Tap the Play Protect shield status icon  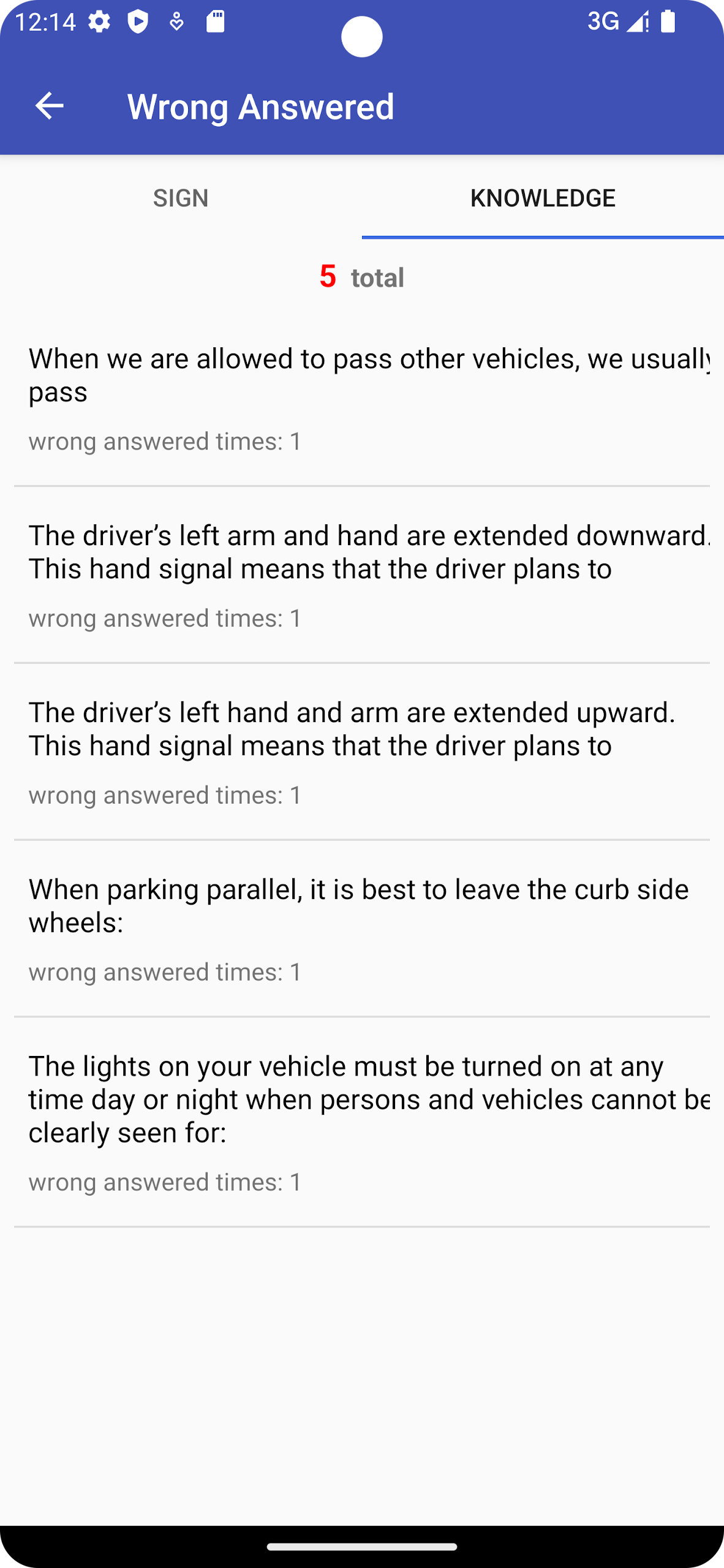138,22
